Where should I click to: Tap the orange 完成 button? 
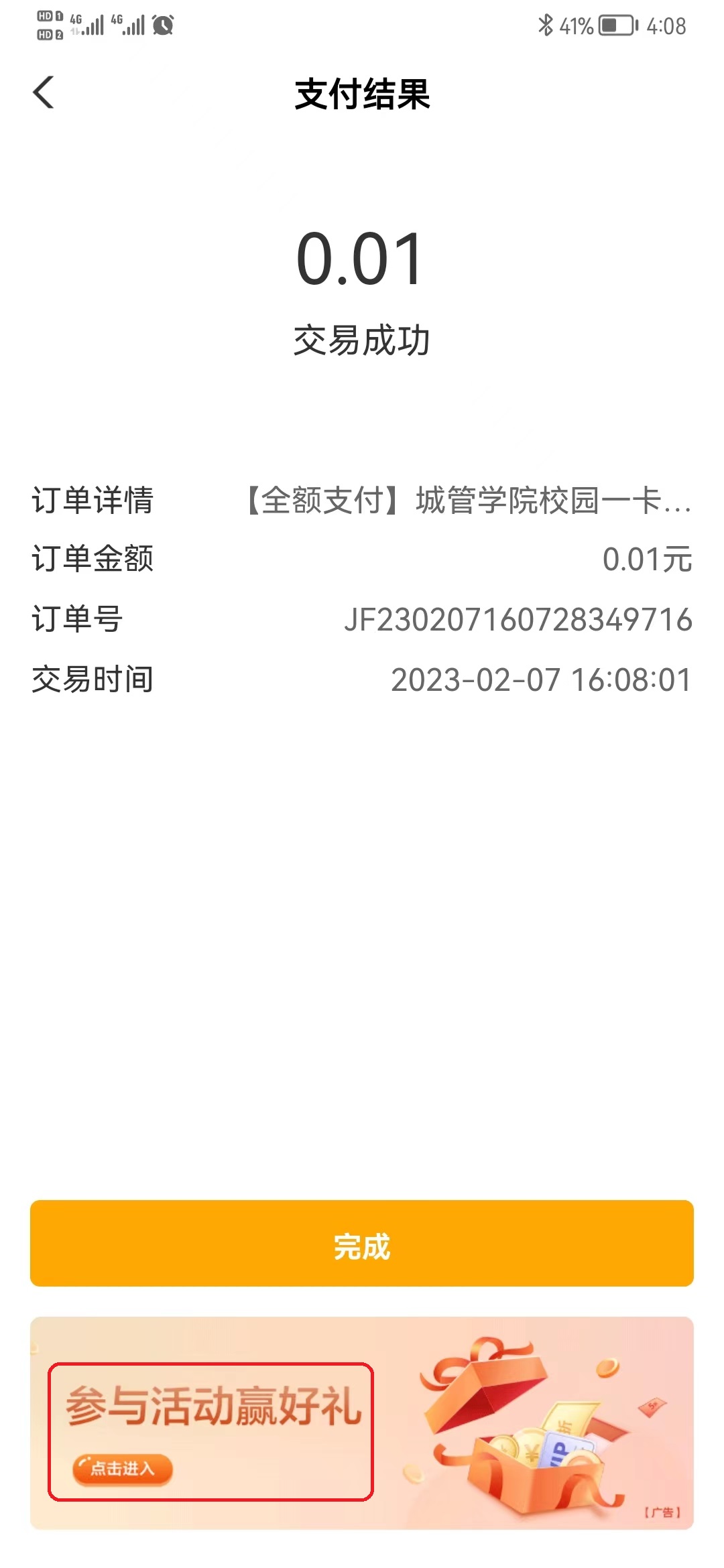(362, 1243)
